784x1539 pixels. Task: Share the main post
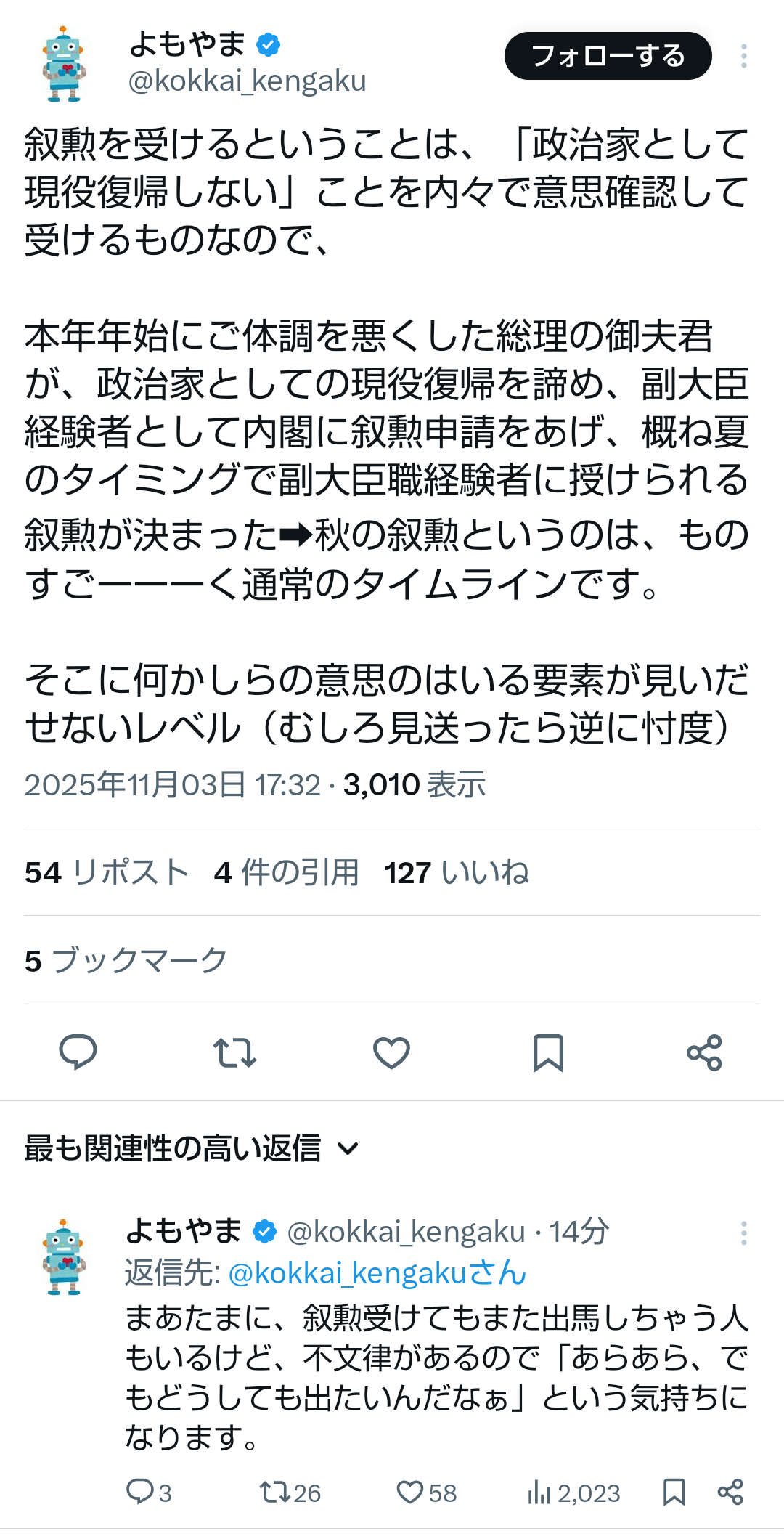tap(704, 1052)
